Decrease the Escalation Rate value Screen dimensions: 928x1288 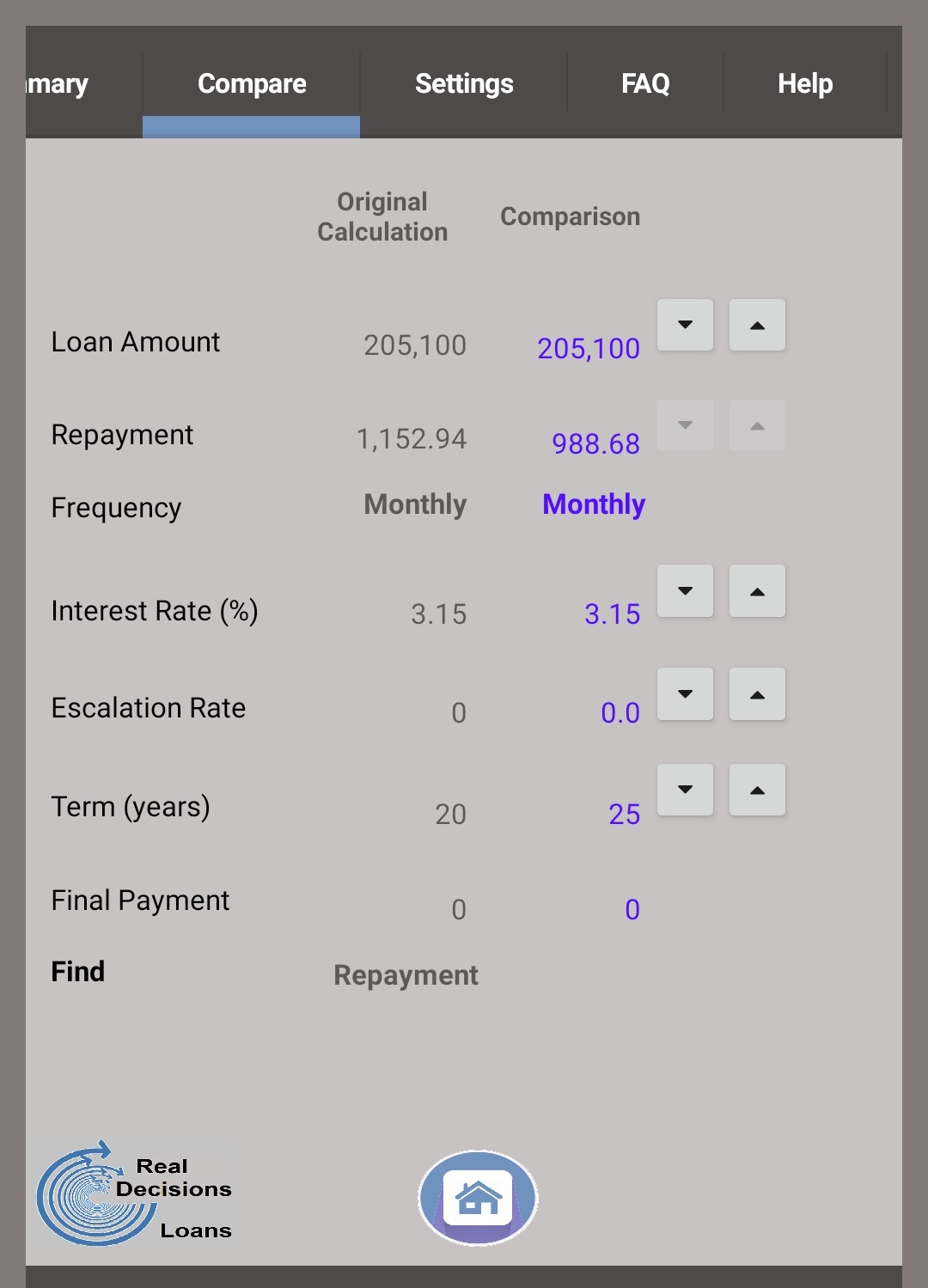pyautogui.click(x=685, y=694)
